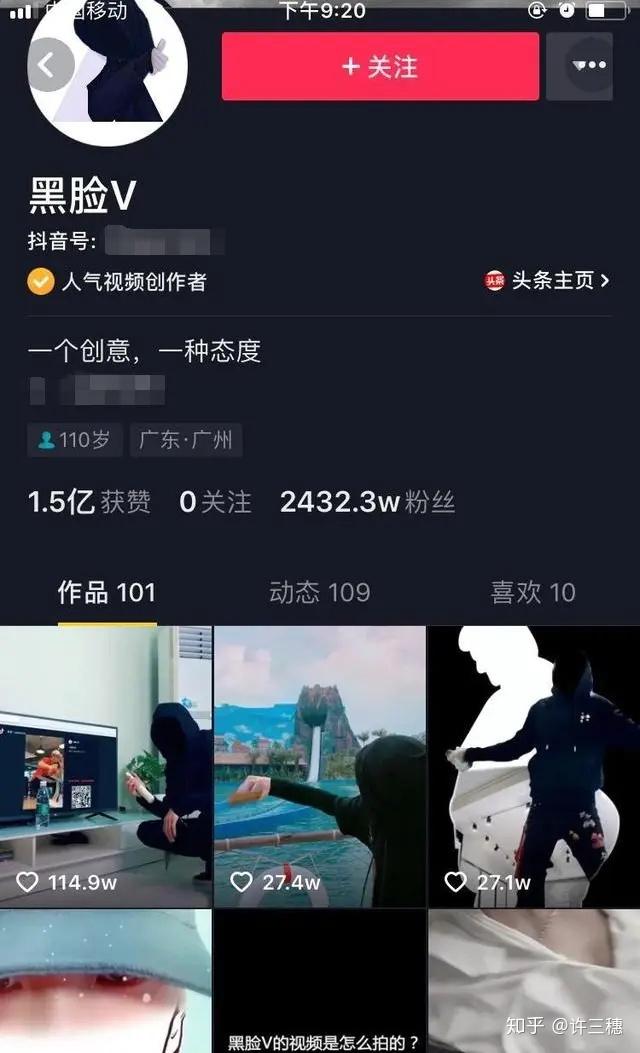Switch to the 动态 109 tab
Viewport: 640px width, 1053px height.
(x=320, y=592)
